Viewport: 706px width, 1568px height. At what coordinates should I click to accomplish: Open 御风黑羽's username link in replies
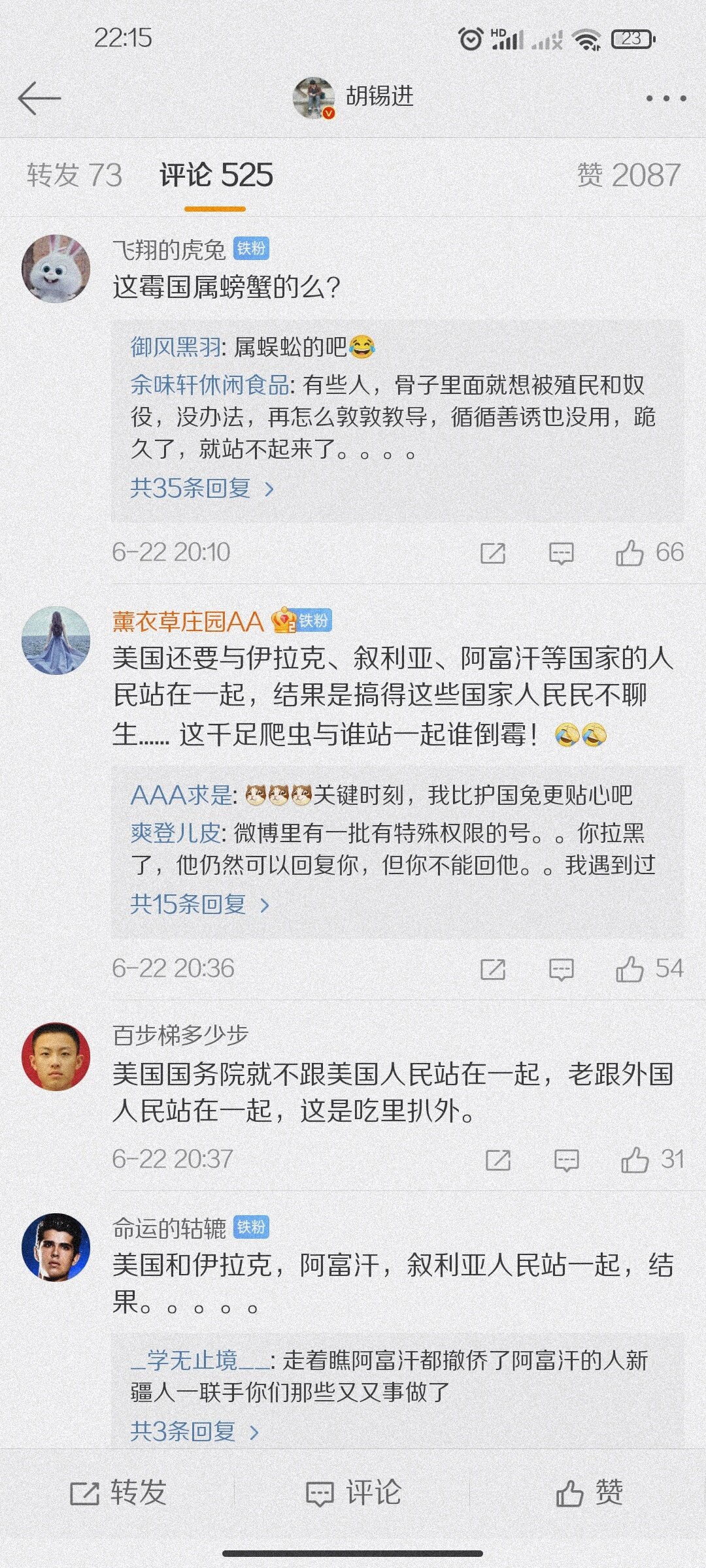tap(176, 347)
